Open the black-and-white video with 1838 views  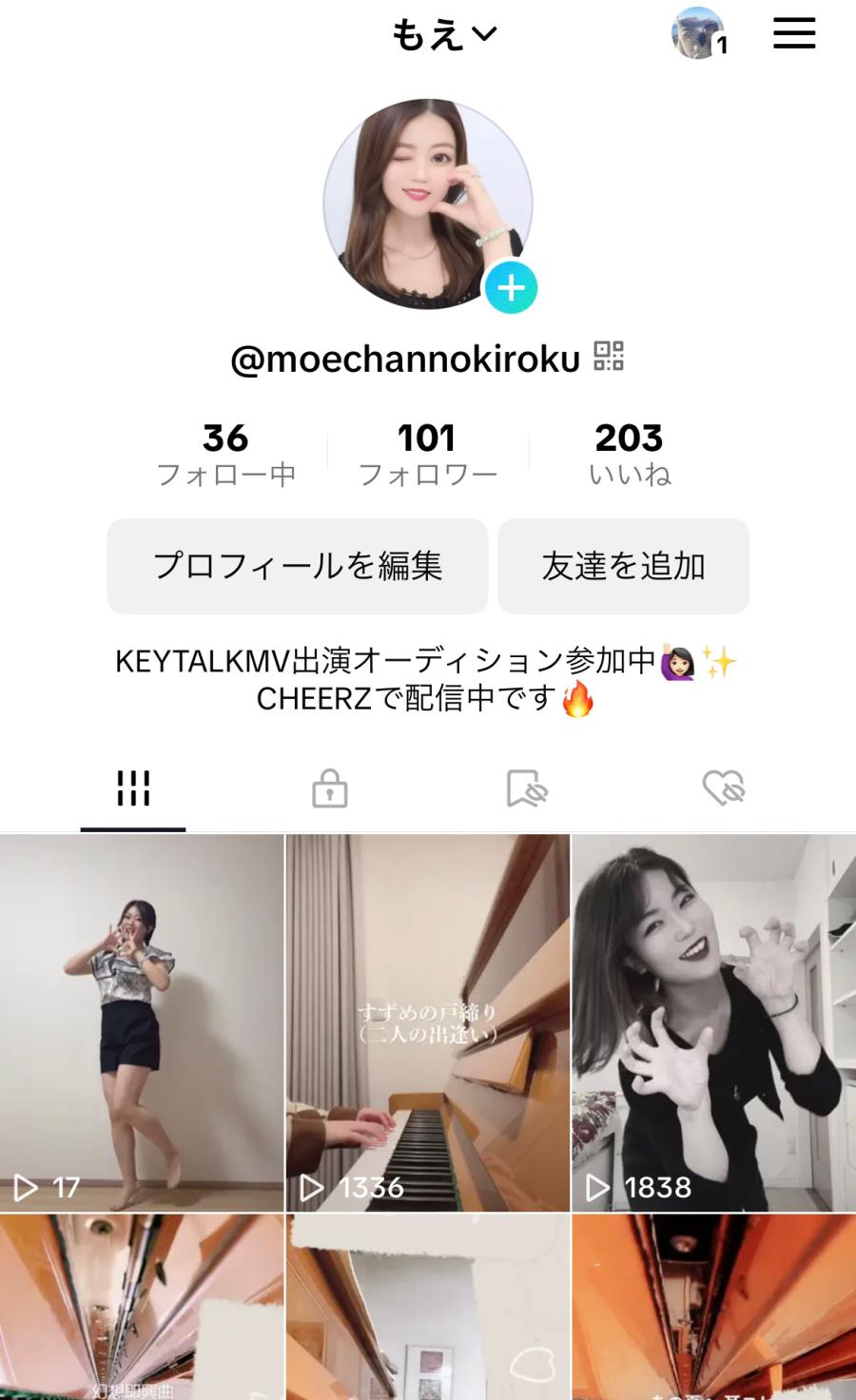[x=713, y=1022]
